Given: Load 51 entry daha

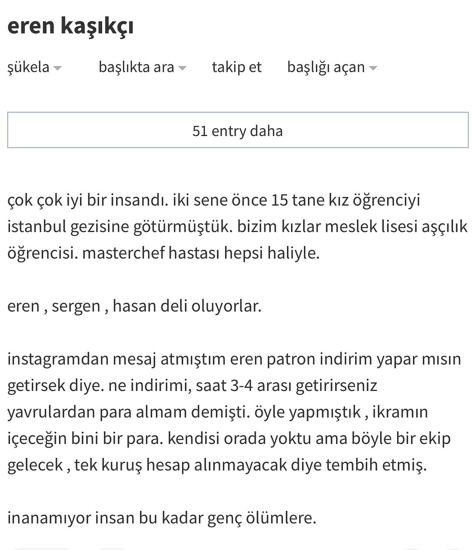Looking at the screenshot, I should (238, 130).
